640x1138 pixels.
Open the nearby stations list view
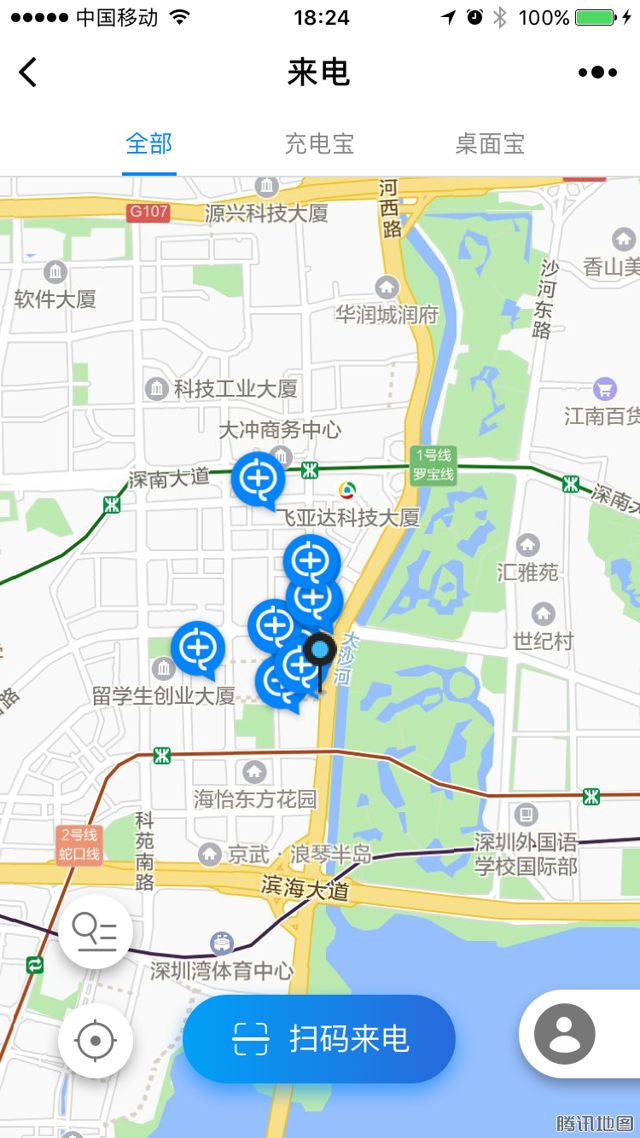[x=96, y=932]
